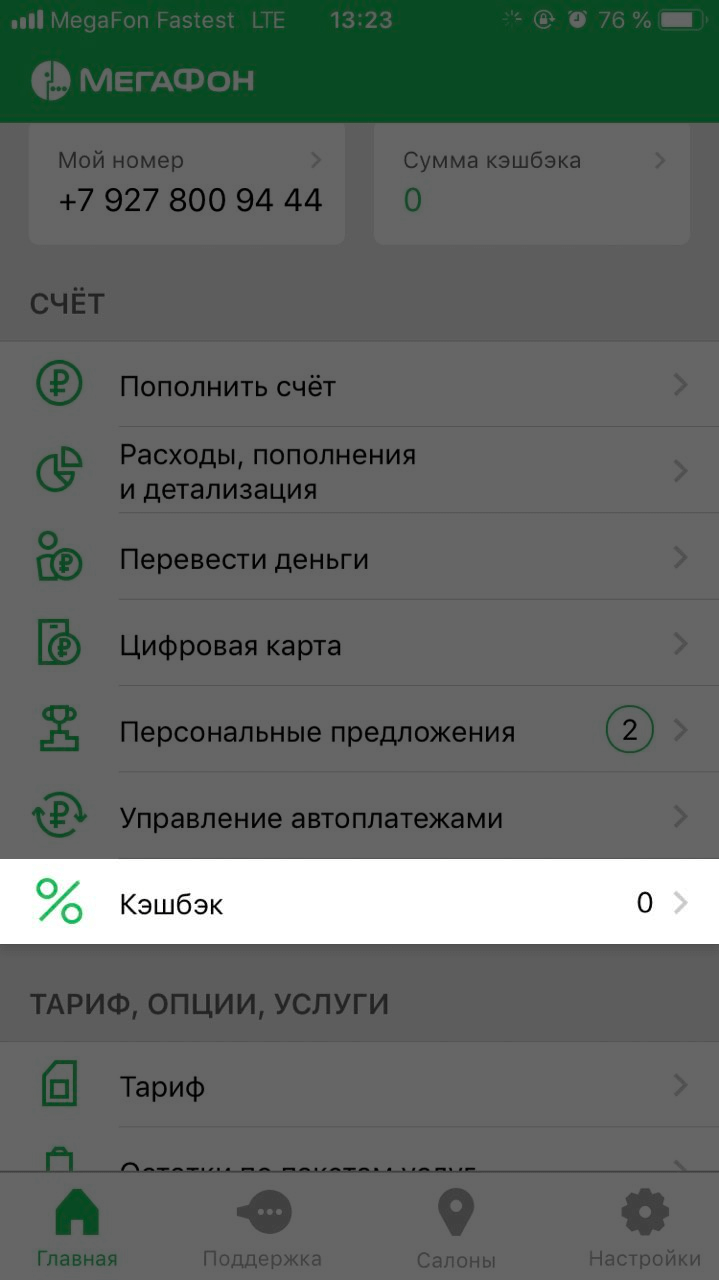Switch to the Поддержка tab
719x1280 pixels.
click(262, 1228)
